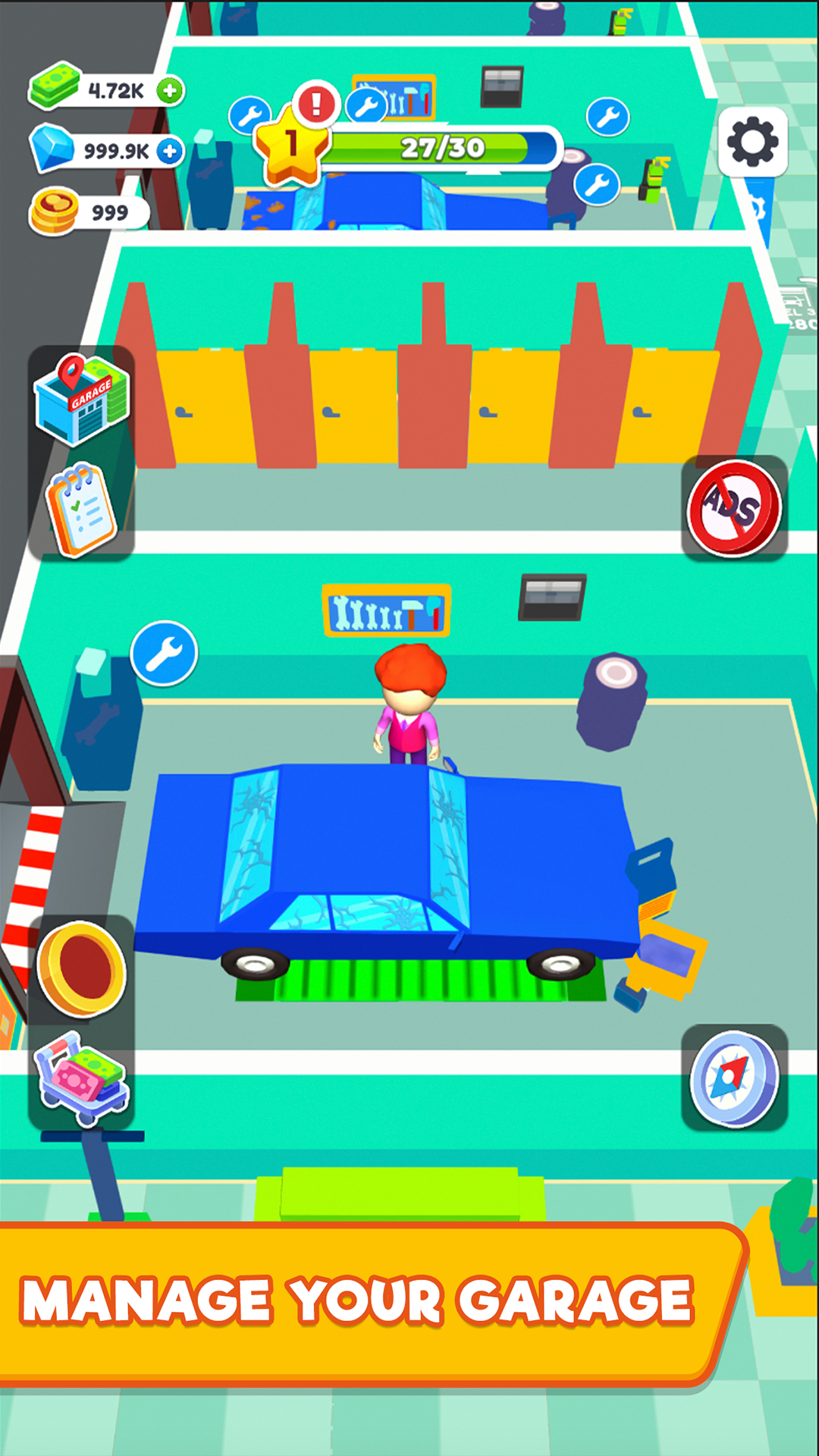Screen dimensions: 819x1456
Task: Add more gems with the blue plus
Action: pos(170,151)
